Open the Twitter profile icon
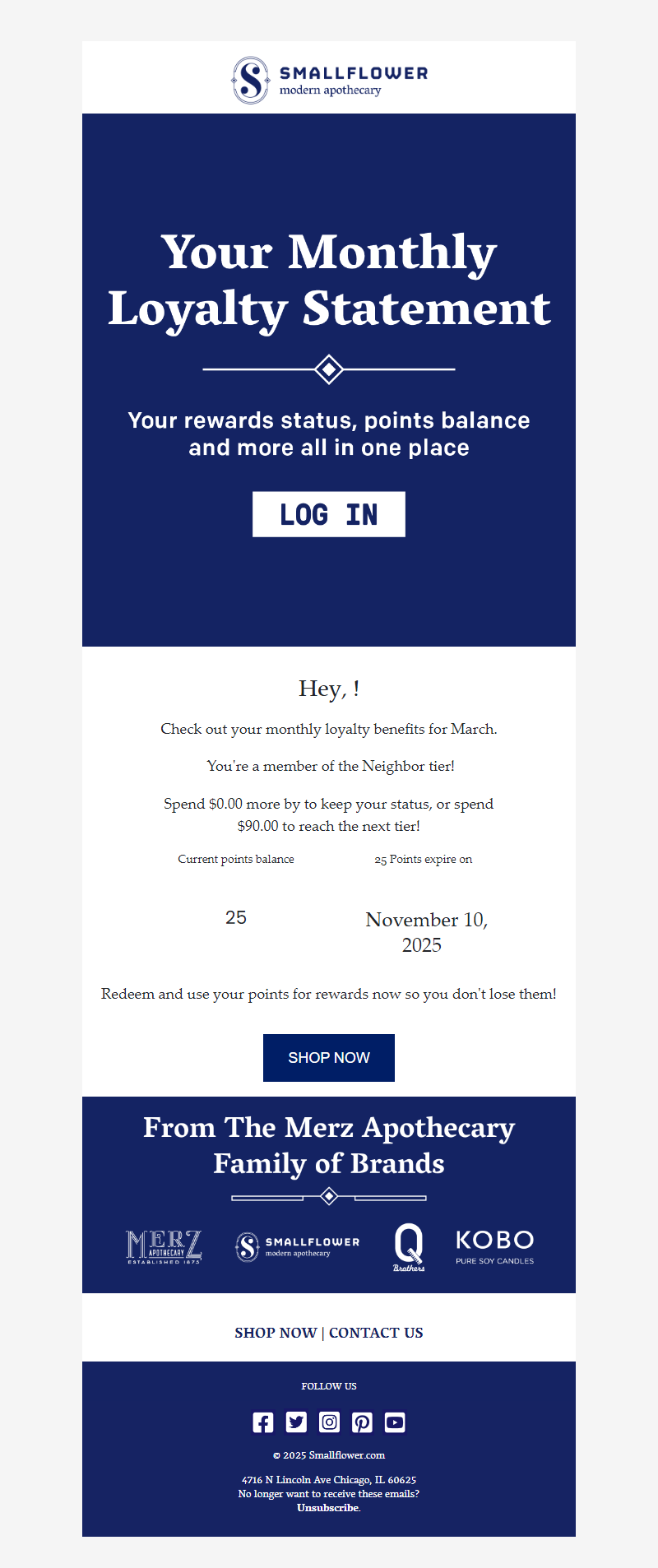 pyautogui.click(x=296, y=1422)
